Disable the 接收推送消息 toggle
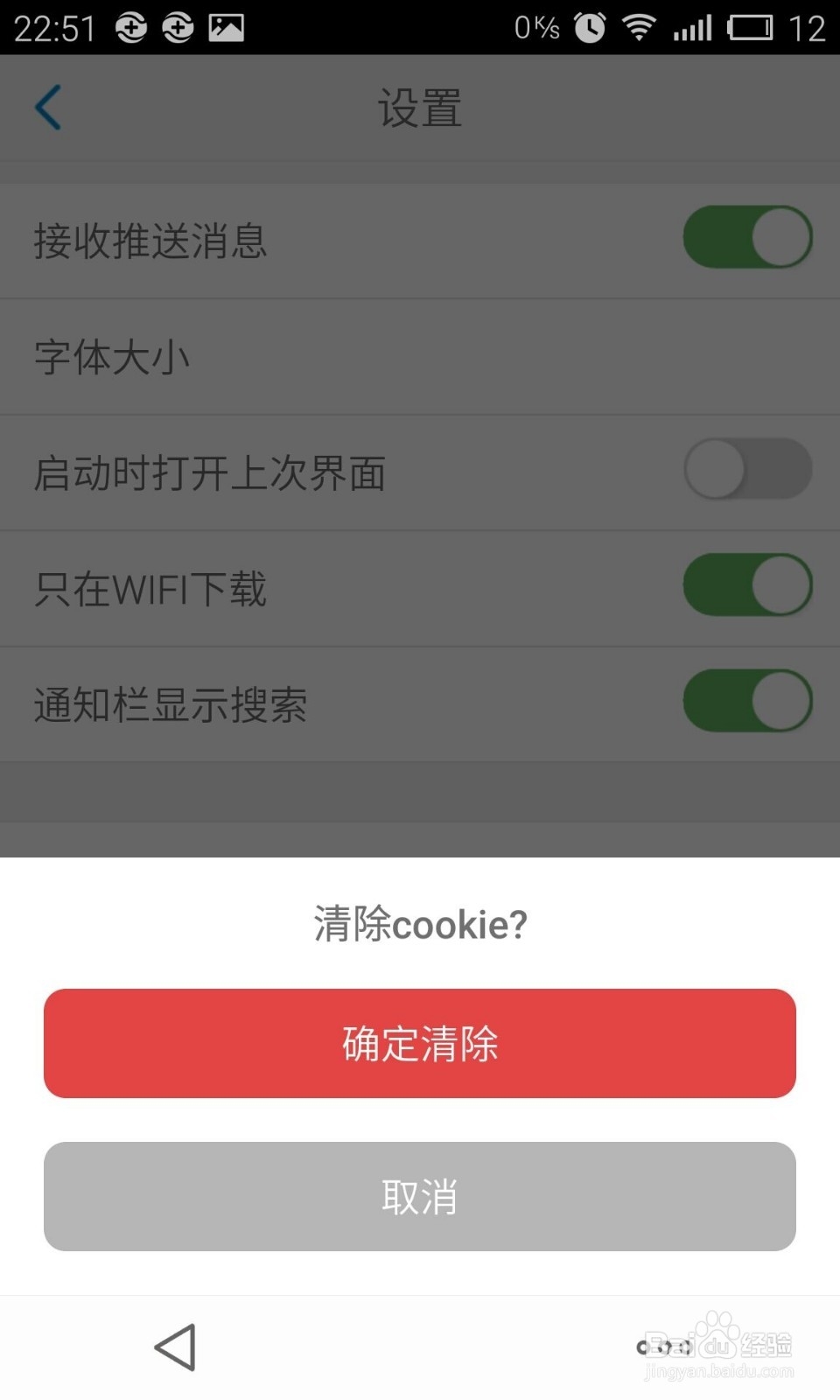Viewport: 840px width, 1400px height. coord(746,236)
